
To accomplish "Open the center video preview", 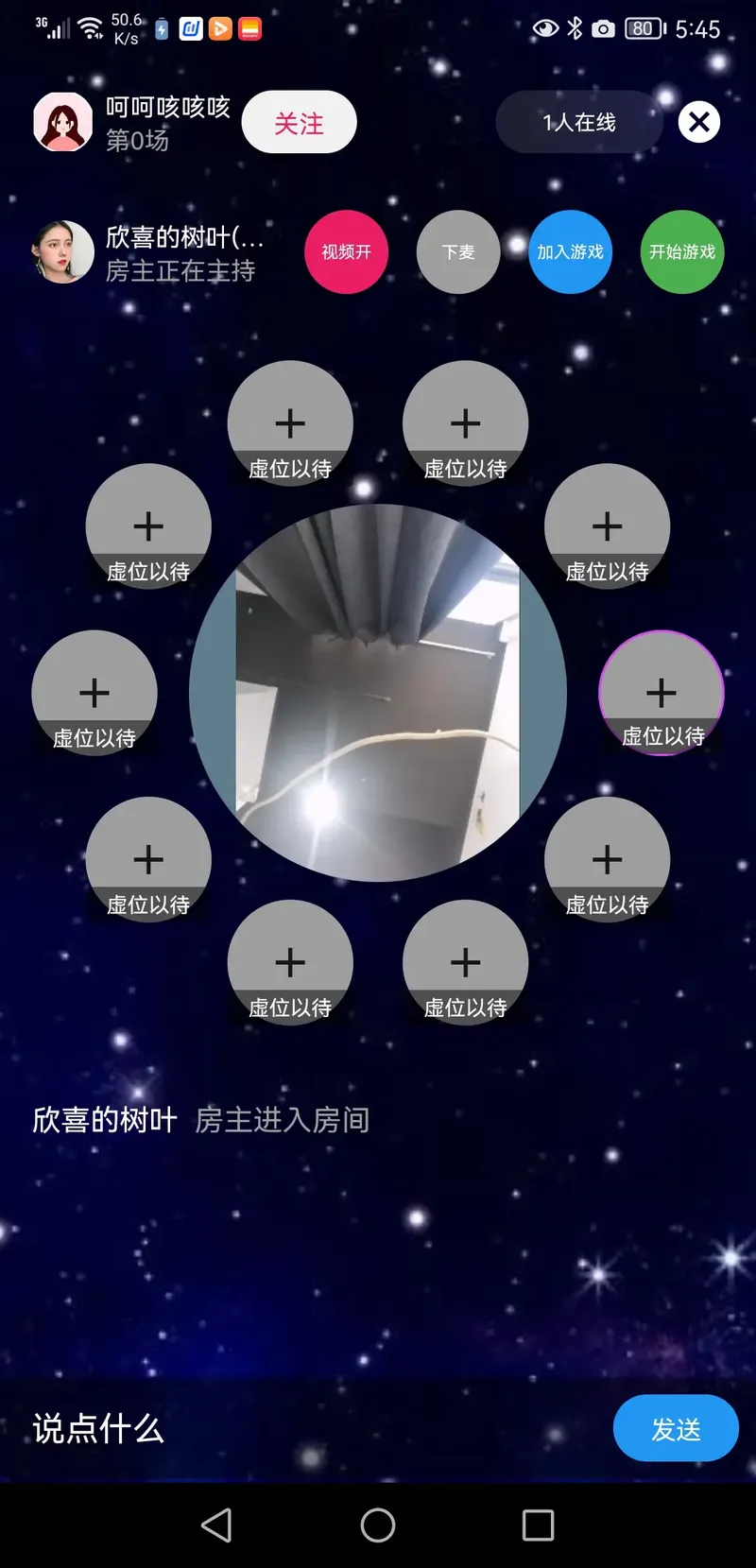I will (378, 693).
